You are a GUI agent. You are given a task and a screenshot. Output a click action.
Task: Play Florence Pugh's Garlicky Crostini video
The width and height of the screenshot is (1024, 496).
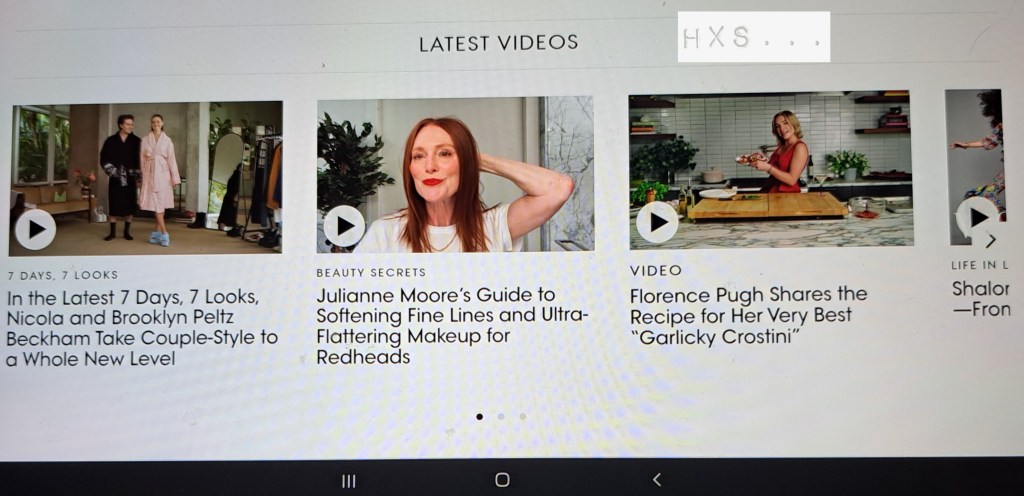657,222
